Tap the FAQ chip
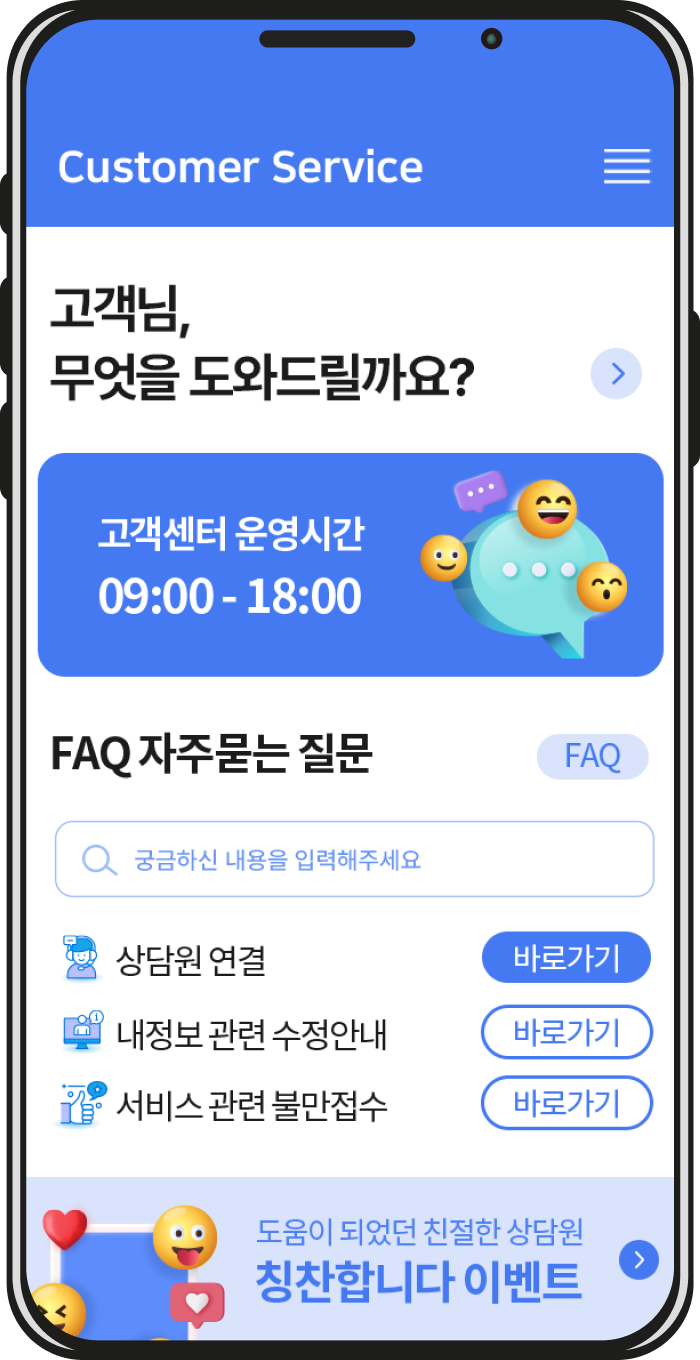 [x=593, y=756]
